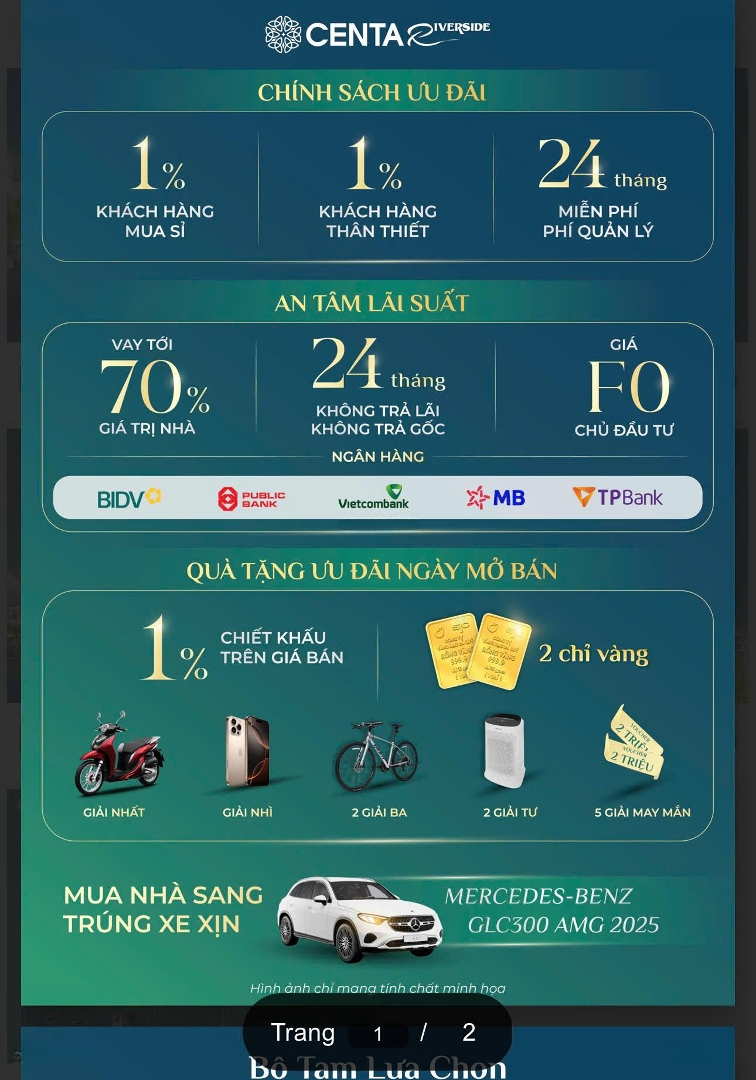Select the MB bank logo
756x1080 pixels.
(x=495, y=497)
